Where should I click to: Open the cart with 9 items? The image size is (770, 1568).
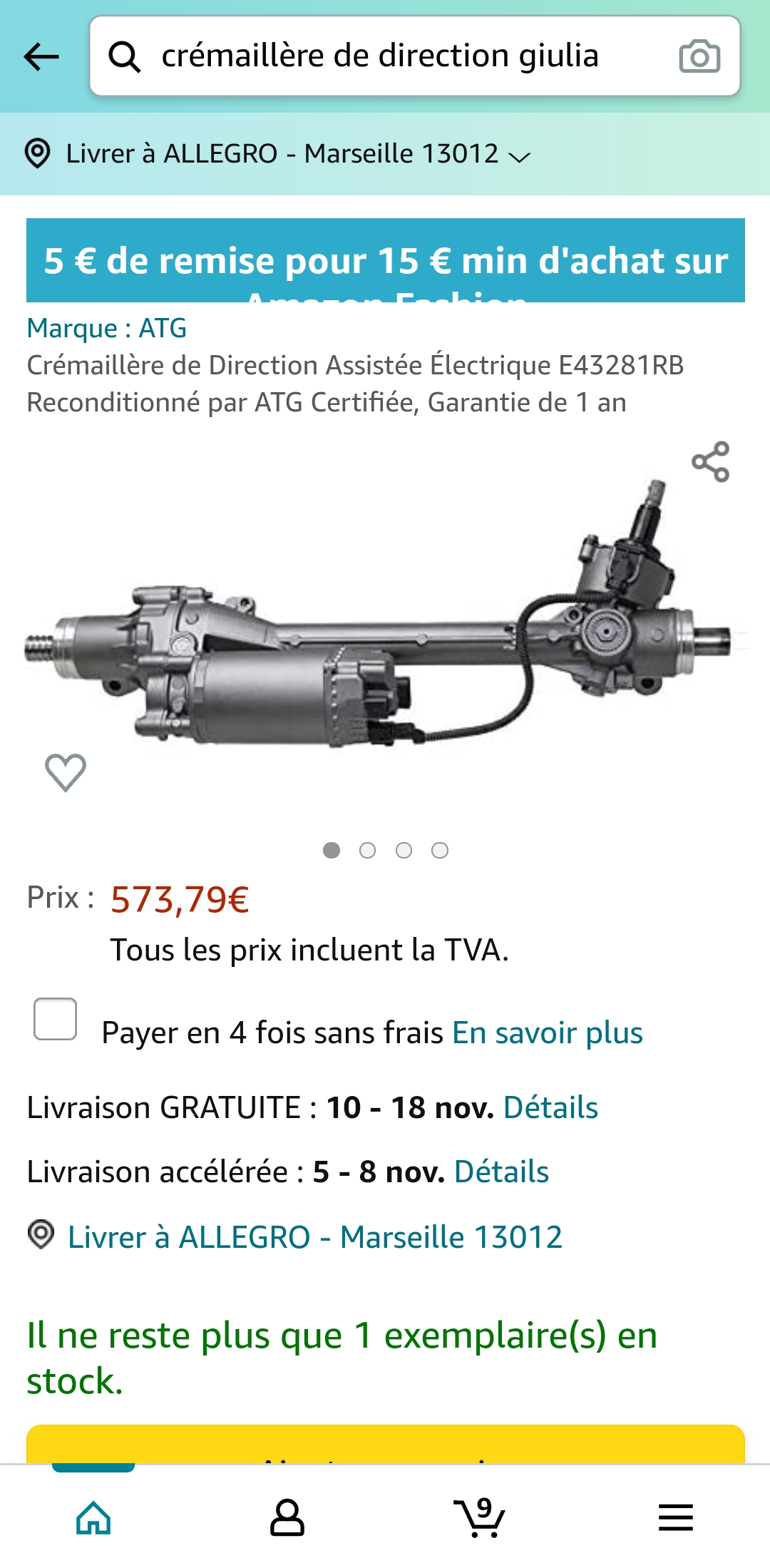point(479,1517)
